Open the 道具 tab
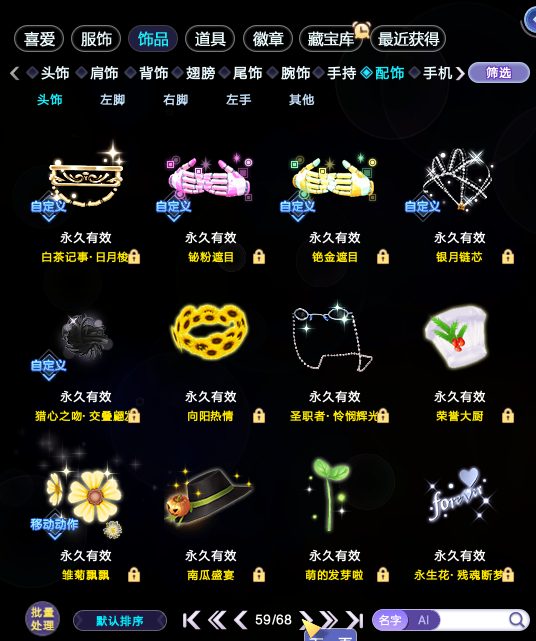The width and height of the screenshot is (536, 641). point(210,39)
